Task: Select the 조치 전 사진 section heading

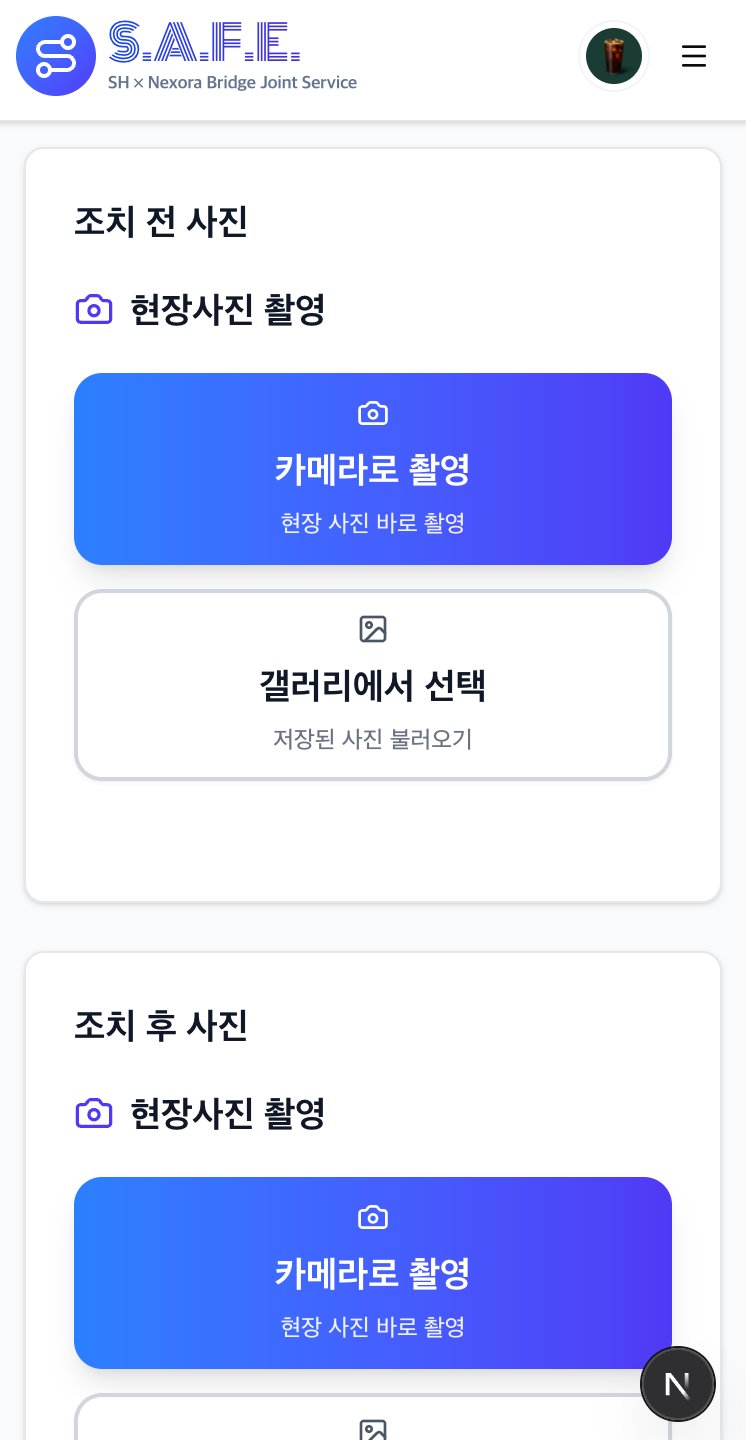Action: pos(160,222)
